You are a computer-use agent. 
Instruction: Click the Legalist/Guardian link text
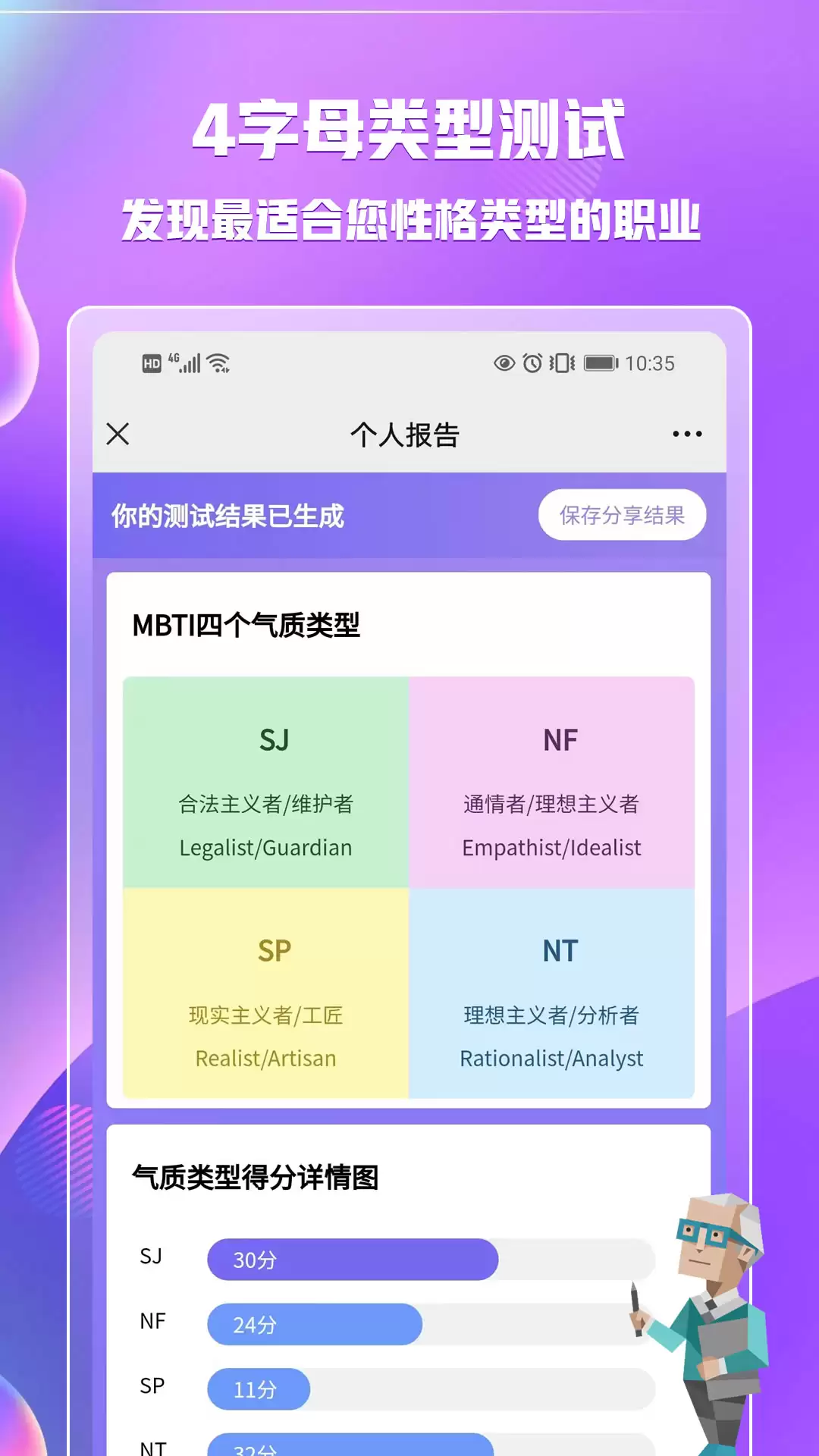coord(265,847)
